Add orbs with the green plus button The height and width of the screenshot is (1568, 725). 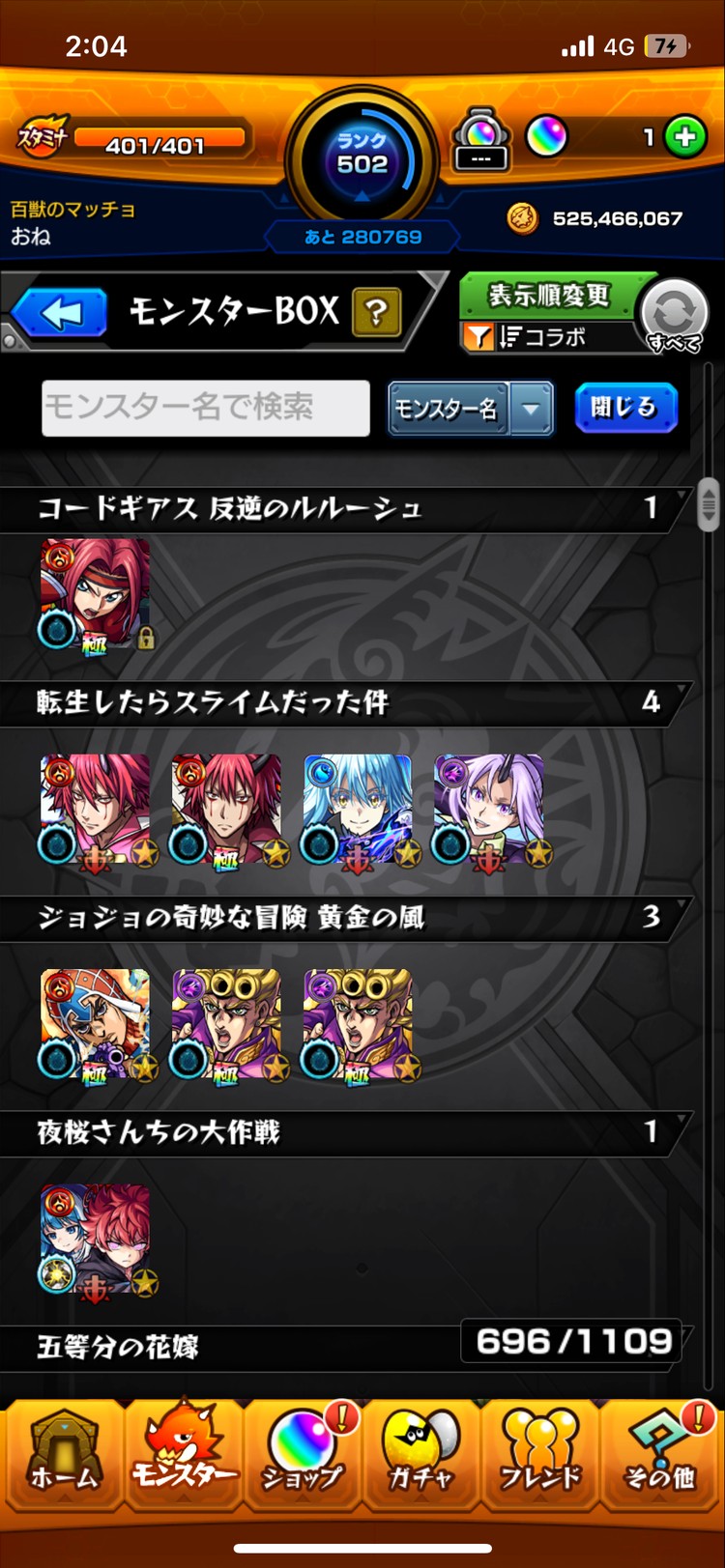685,137
